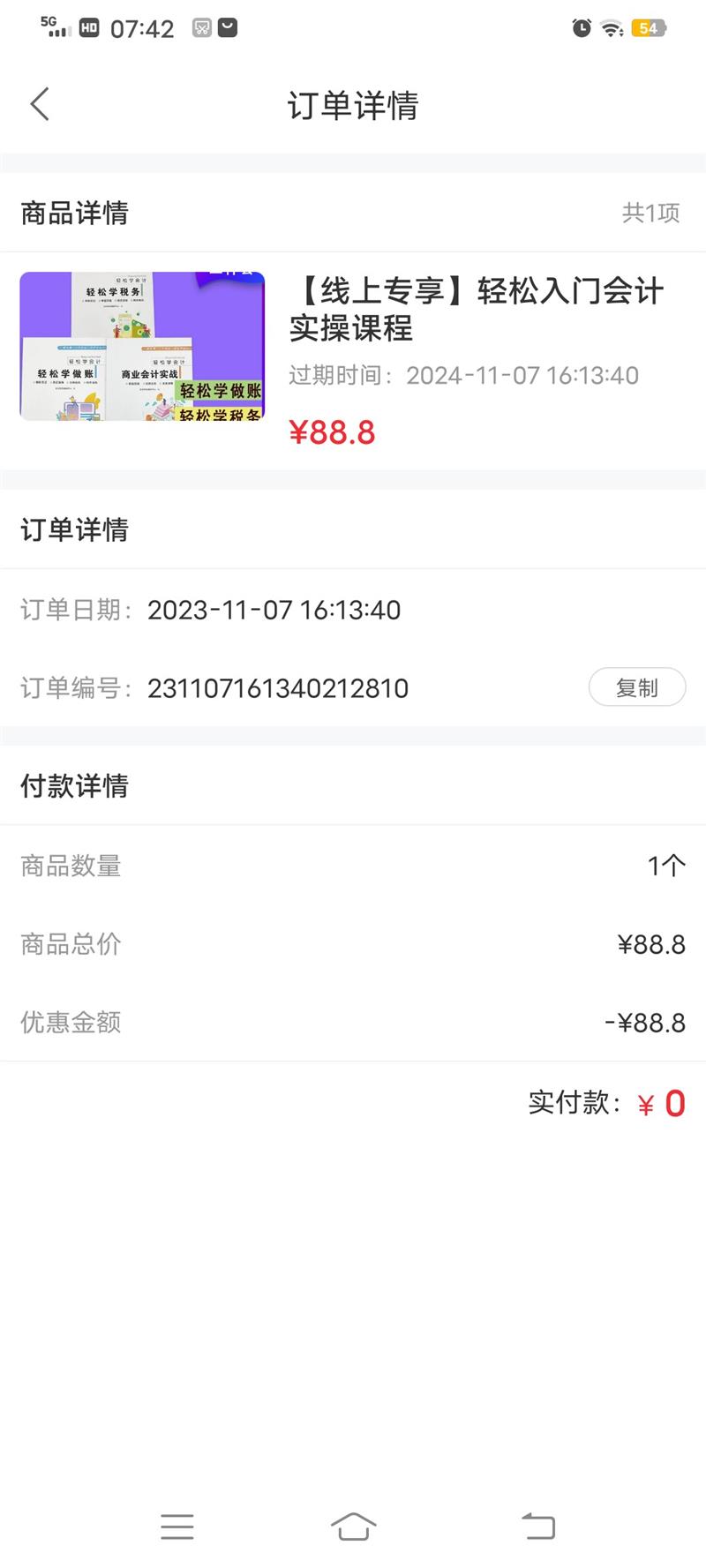Viewport: 706px width, 1568px height.
Task: Copy the order number with 复制
Action: click(636, 687)
